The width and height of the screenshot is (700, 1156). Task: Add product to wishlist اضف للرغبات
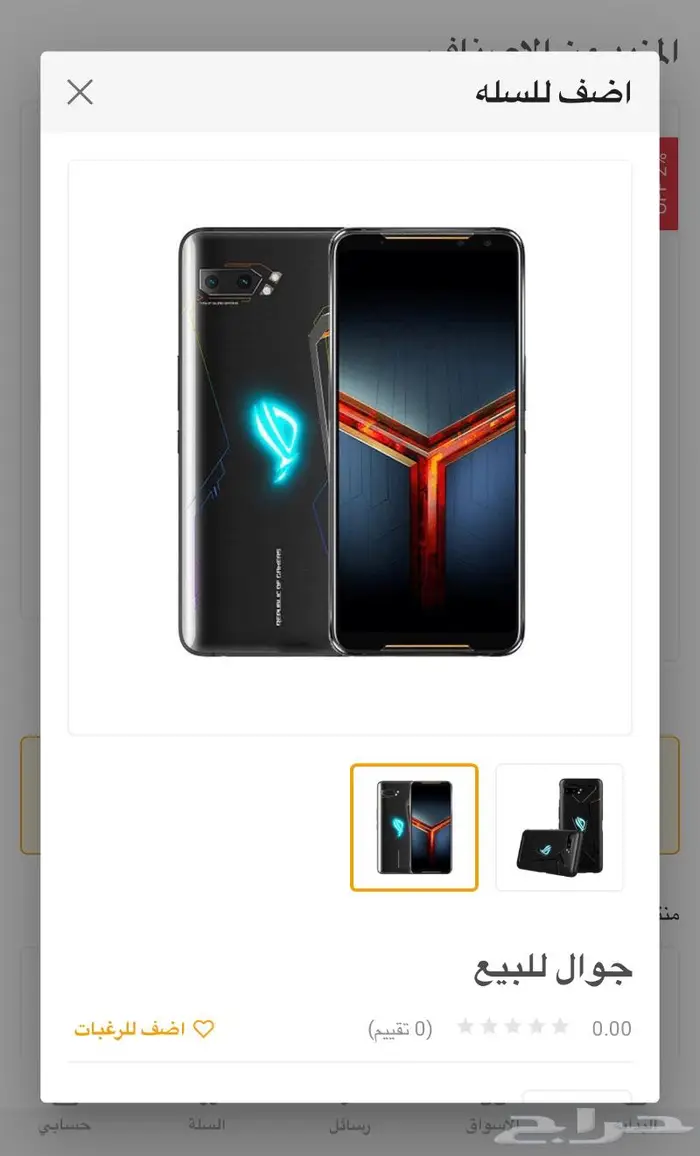(144, 1028)
